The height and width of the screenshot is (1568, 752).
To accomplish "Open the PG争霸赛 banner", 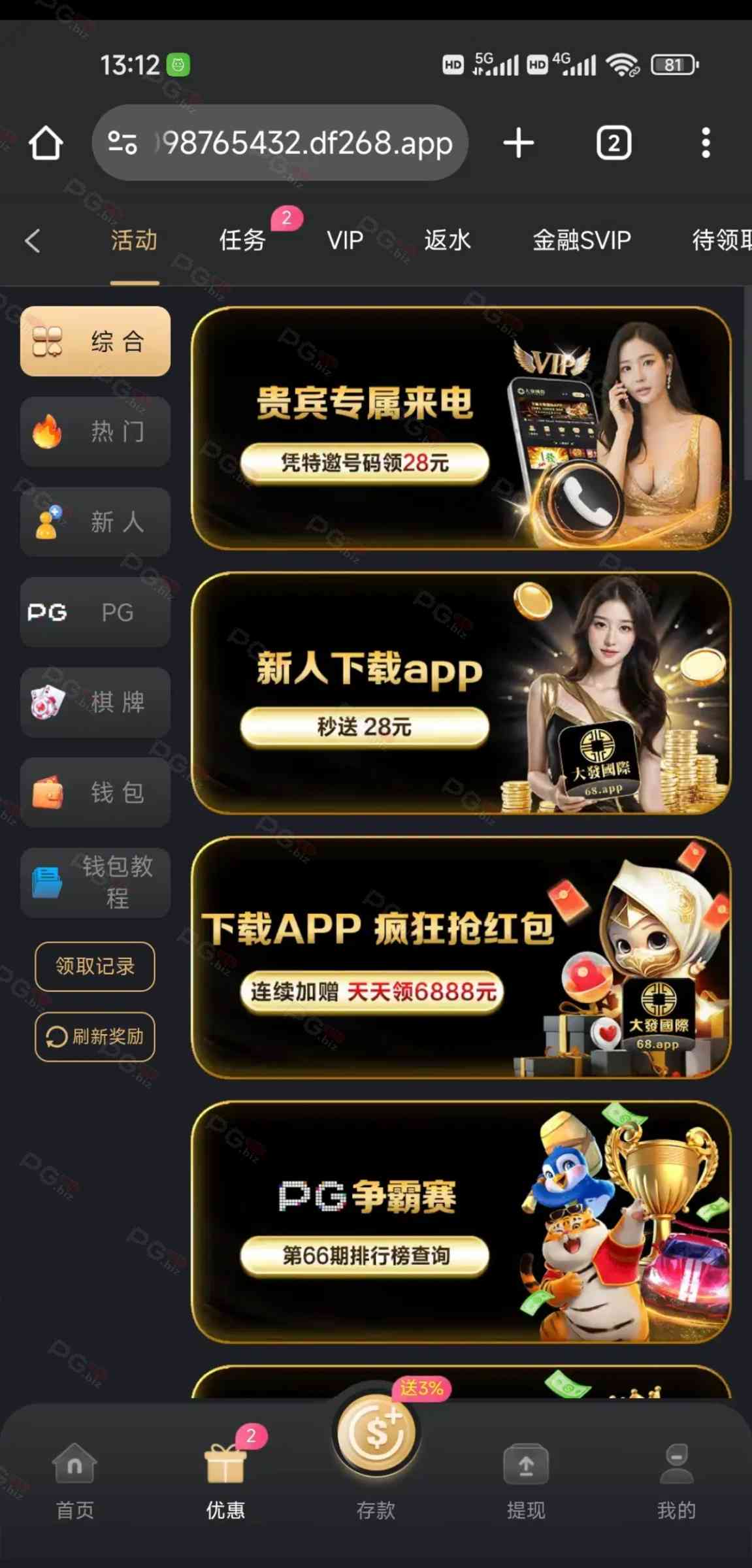I will click(461, 1222).
